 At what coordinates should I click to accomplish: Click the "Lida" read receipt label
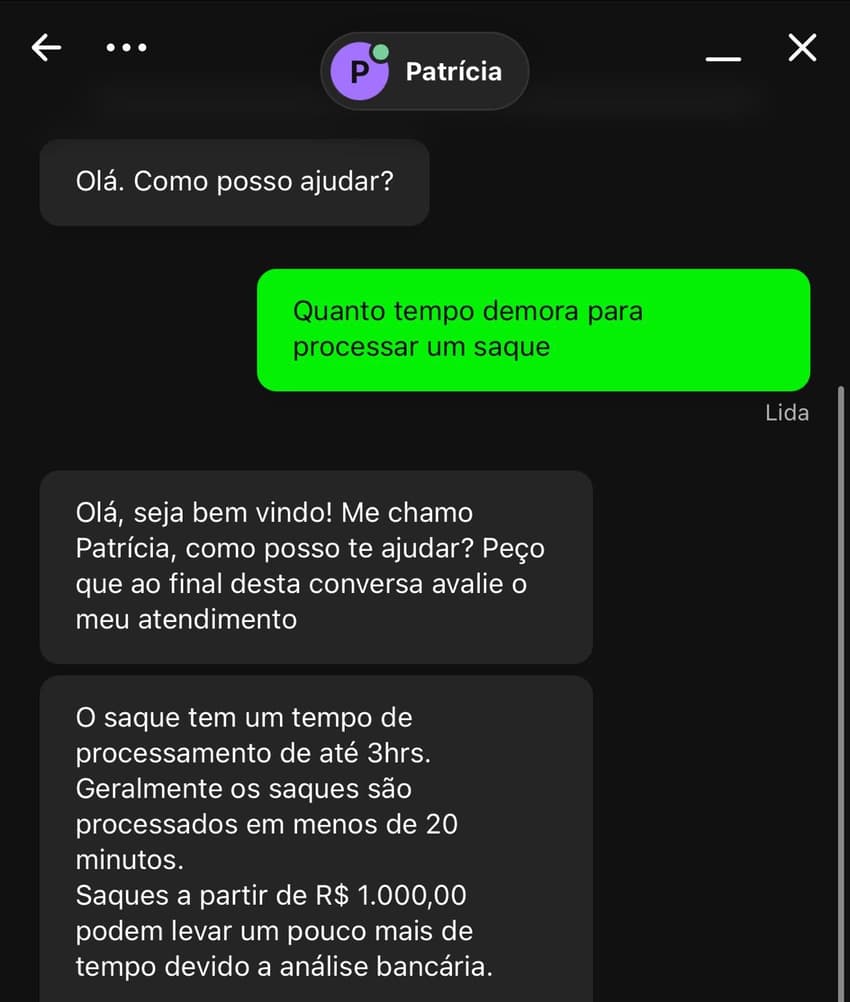pyautogui.click(x=787, y=412)
